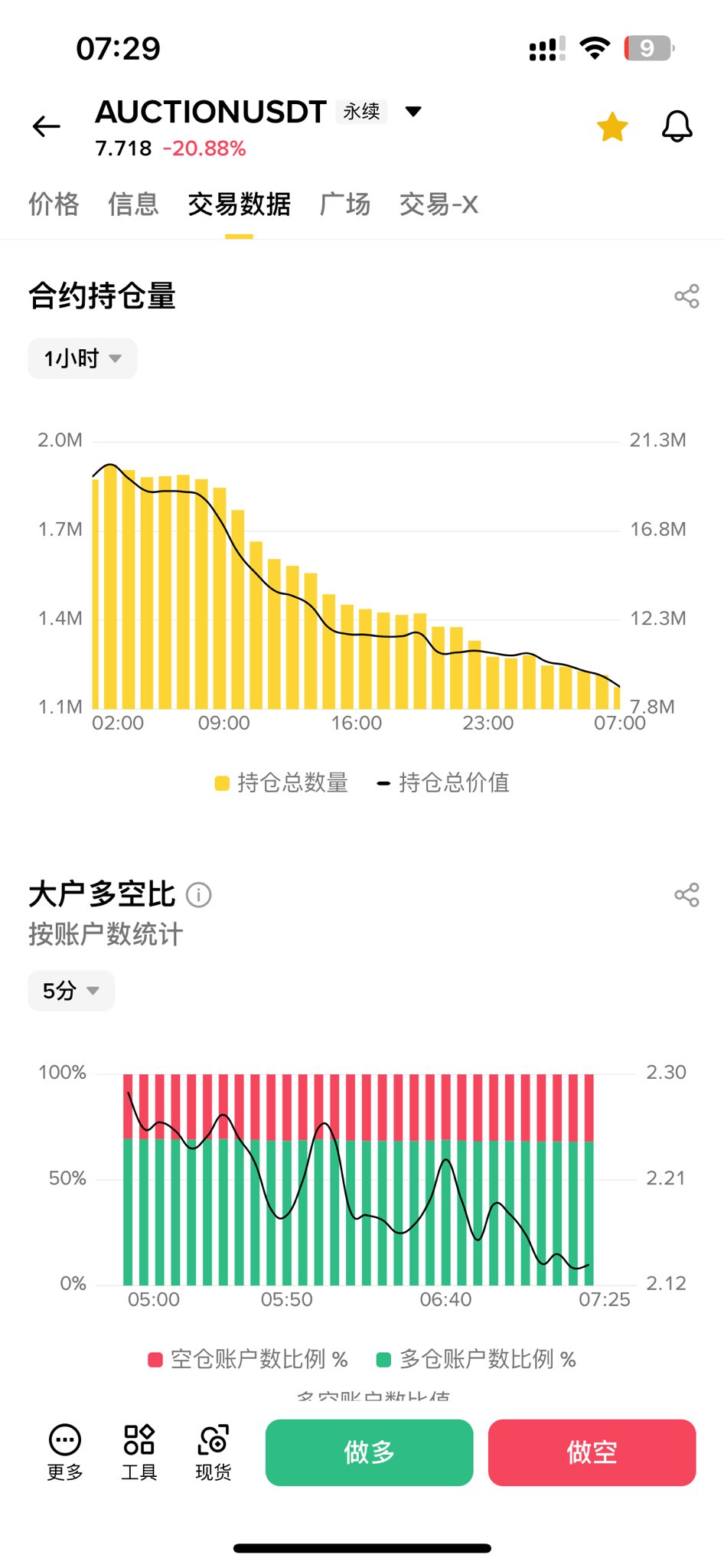Show info about 大户多空比

(199, 894)
